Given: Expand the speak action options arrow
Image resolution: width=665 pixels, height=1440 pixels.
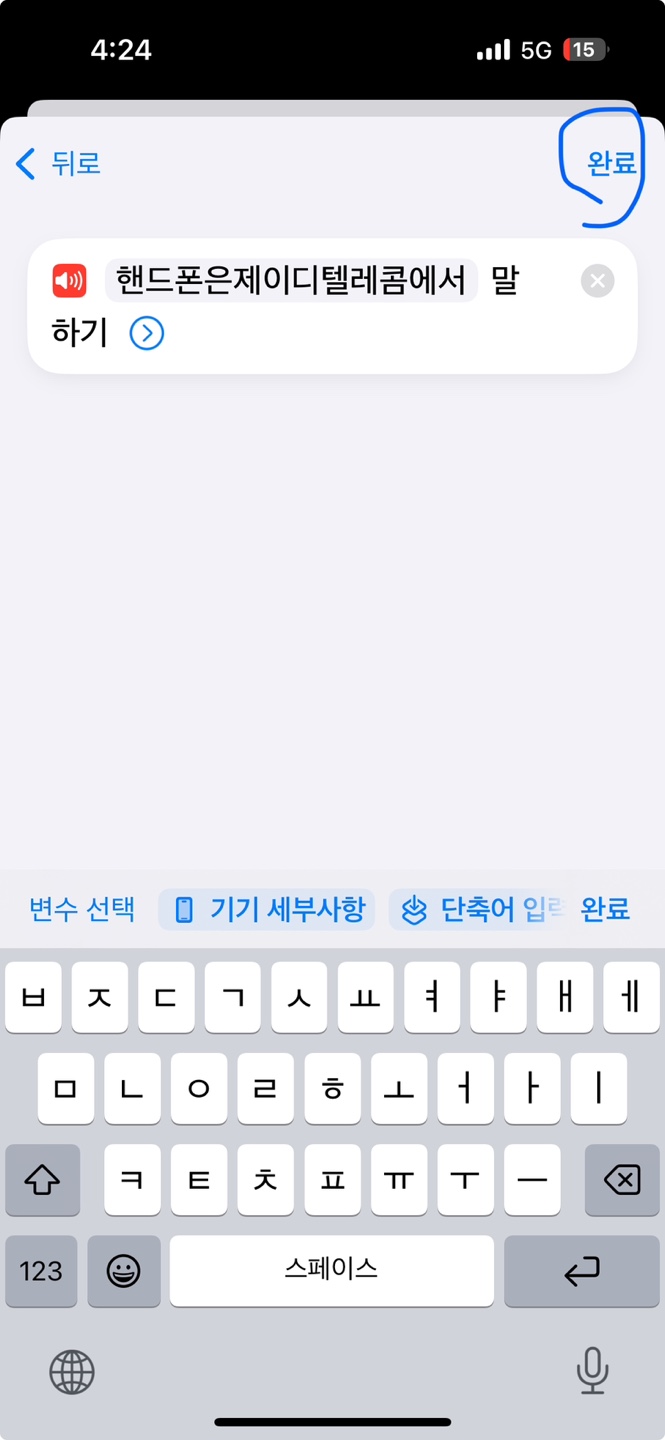Looking at the screenshot, I should pos(147,333).
